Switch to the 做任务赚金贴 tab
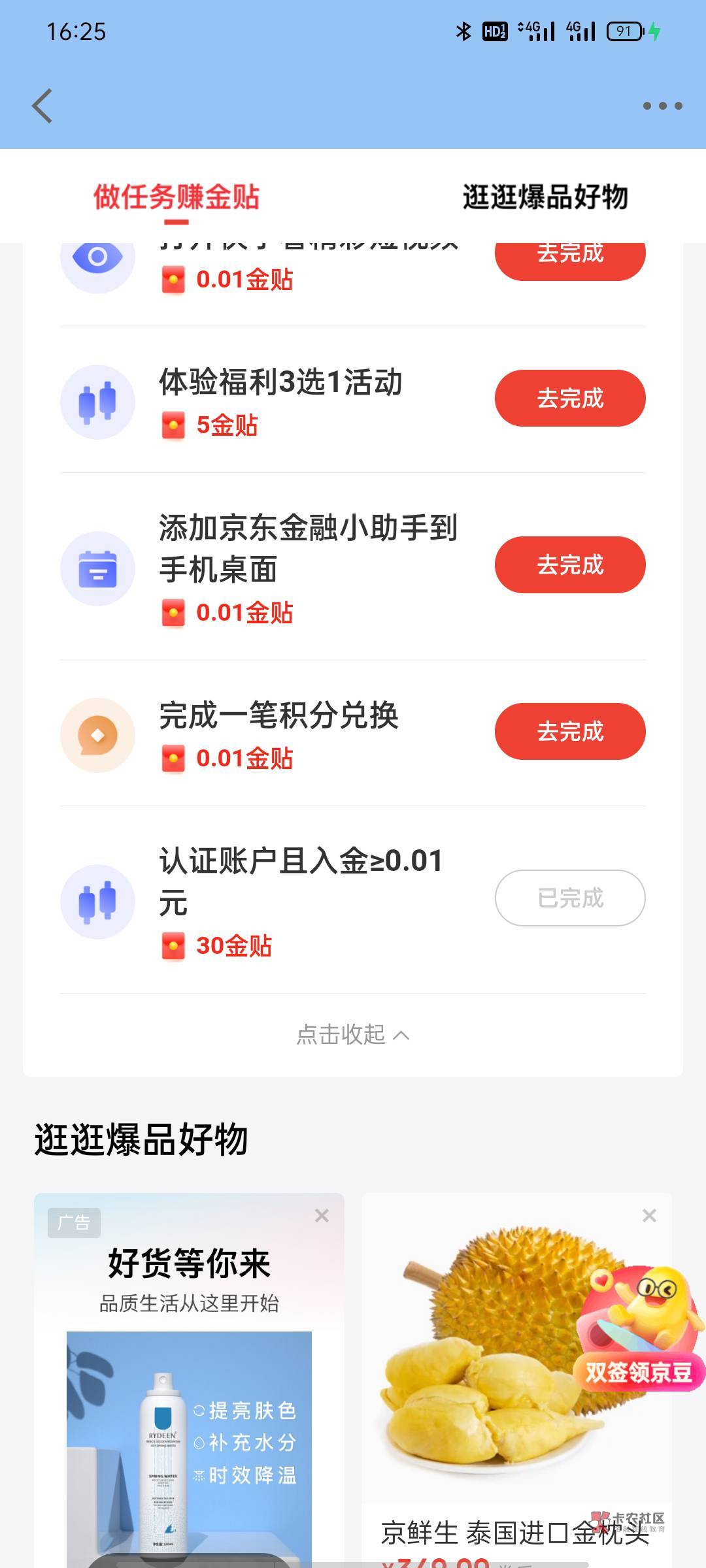The image size is (706, 1568). (176, 197)
